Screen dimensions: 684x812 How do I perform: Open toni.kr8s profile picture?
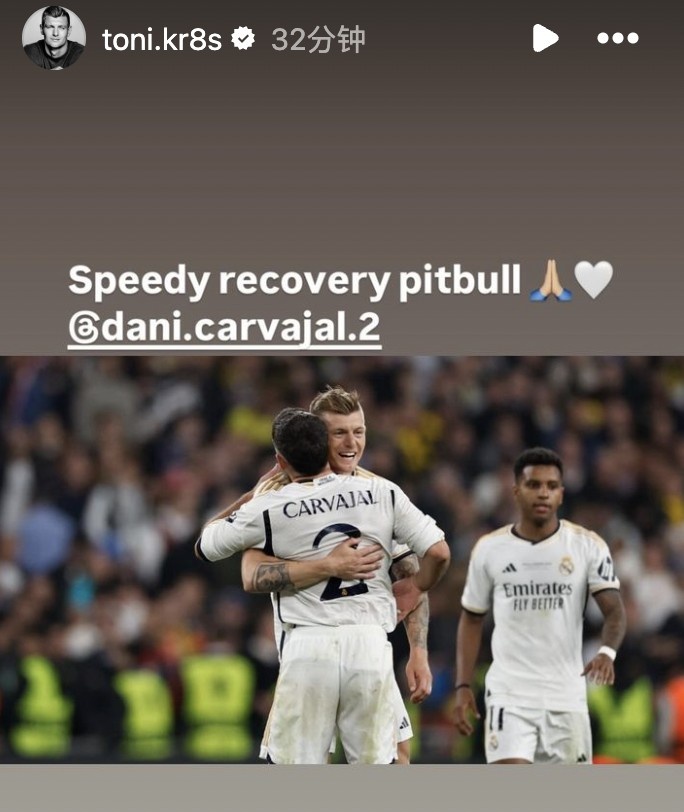coord(53,38)
